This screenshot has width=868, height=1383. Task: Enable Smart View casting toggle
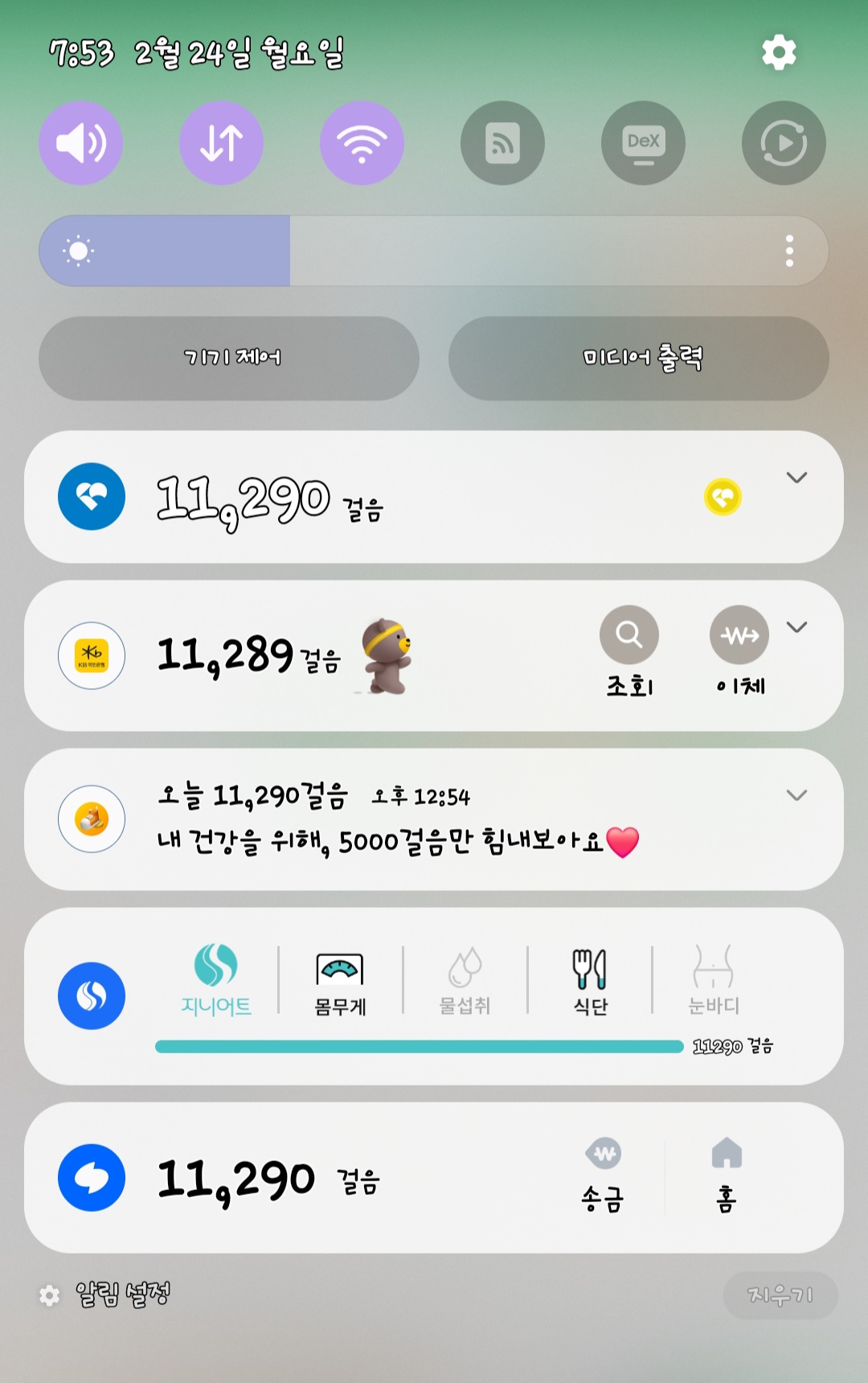point(502,143)
